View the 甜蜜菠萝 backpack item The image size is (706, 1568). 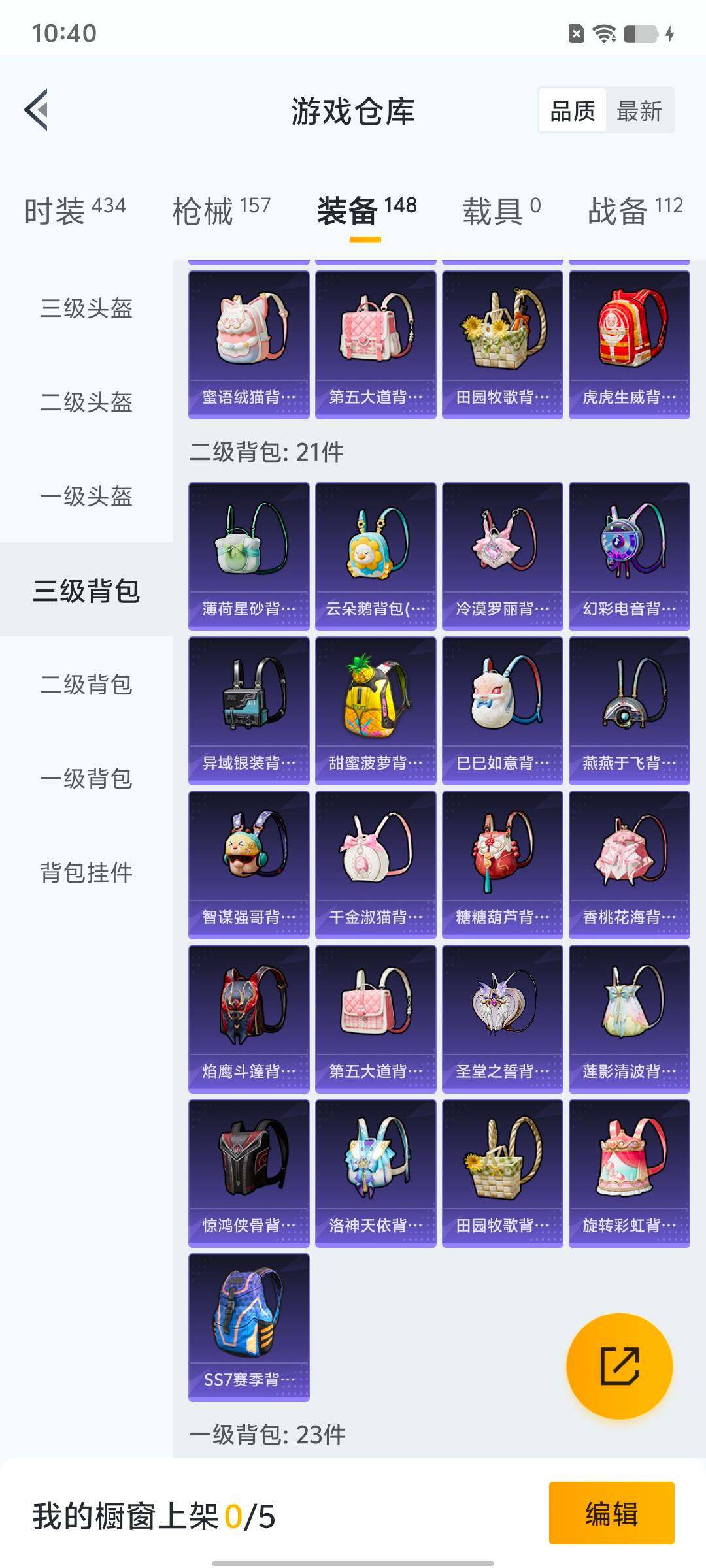[375, 710]
